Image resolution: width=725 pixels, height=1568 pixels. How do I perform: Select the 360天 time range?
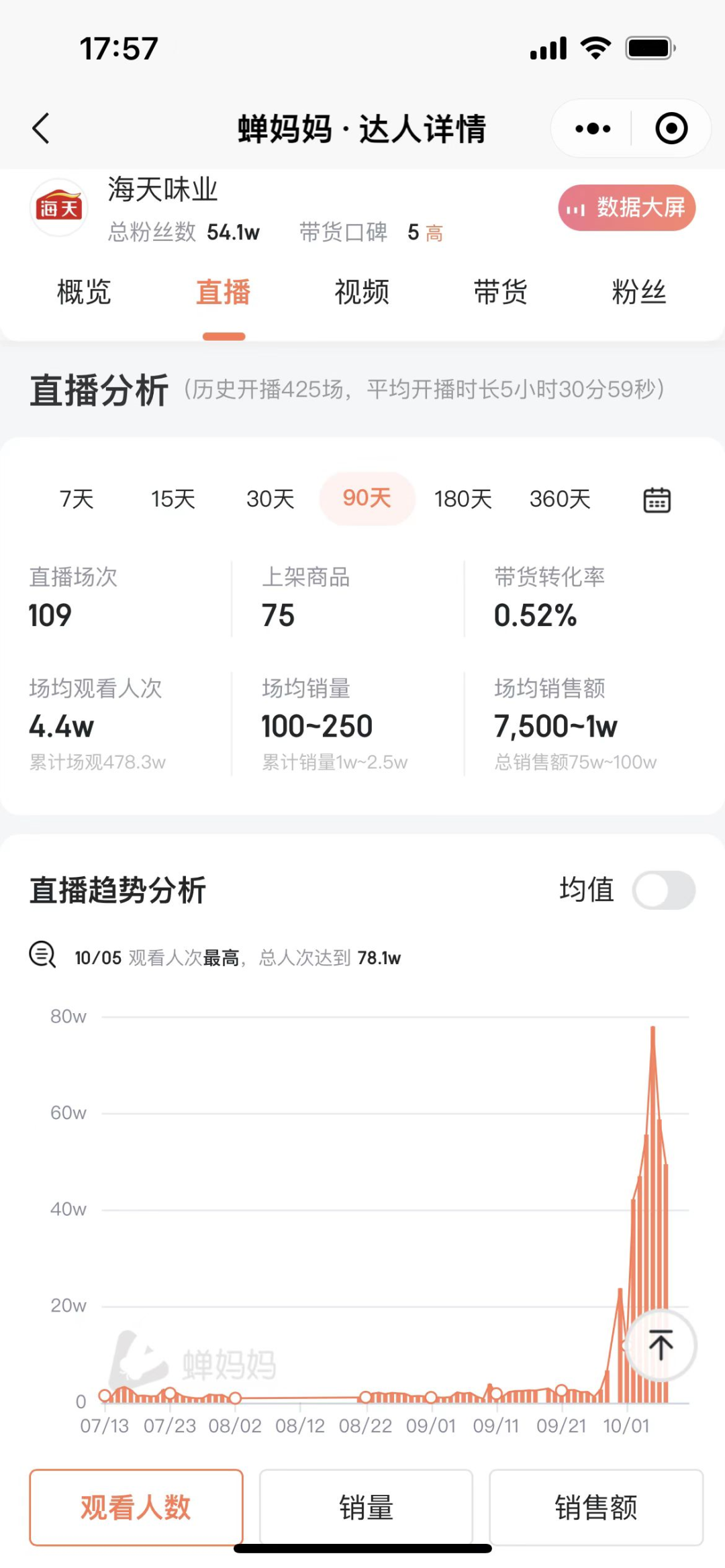[560, 499]
